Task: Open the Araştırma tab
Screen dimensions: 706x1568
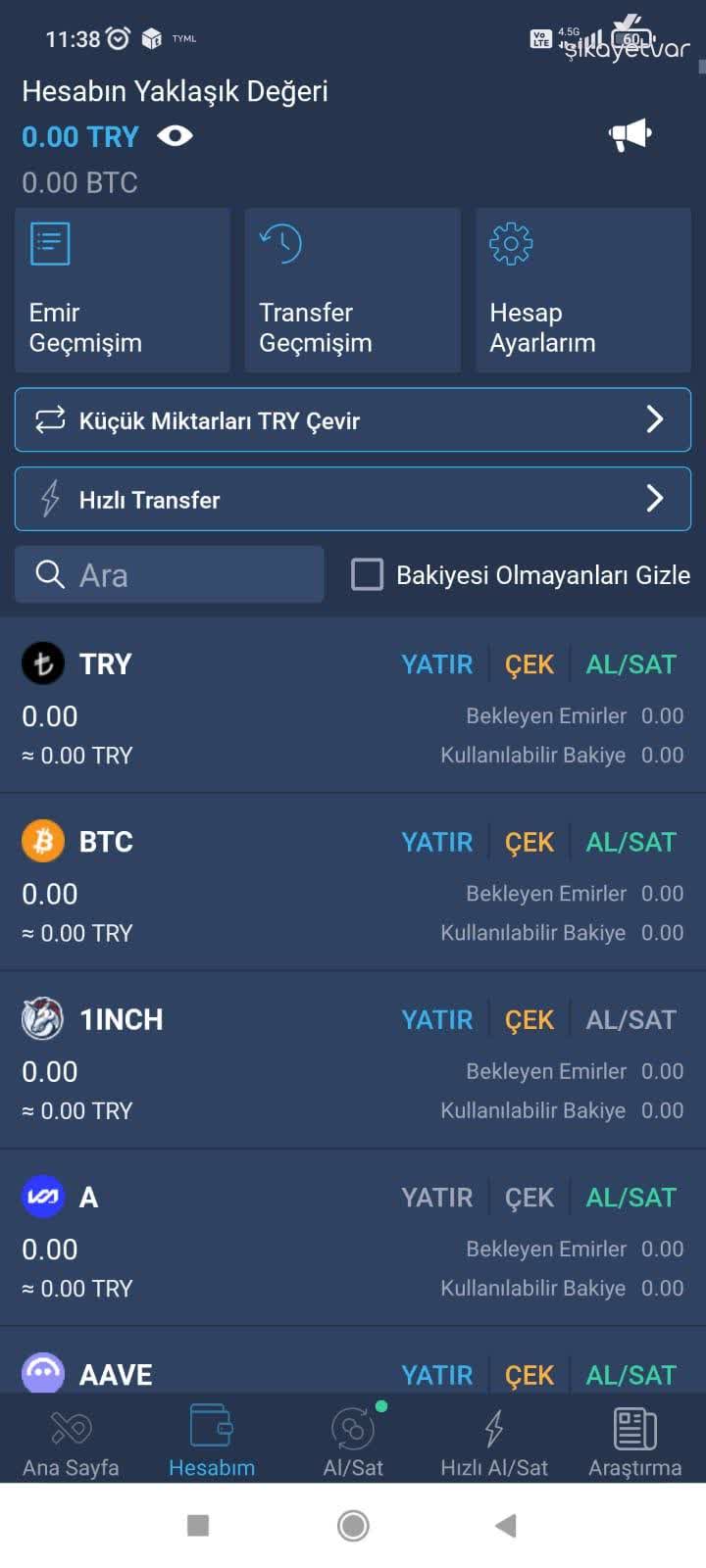Action: pyautogui.click(x=633, y=1439)
